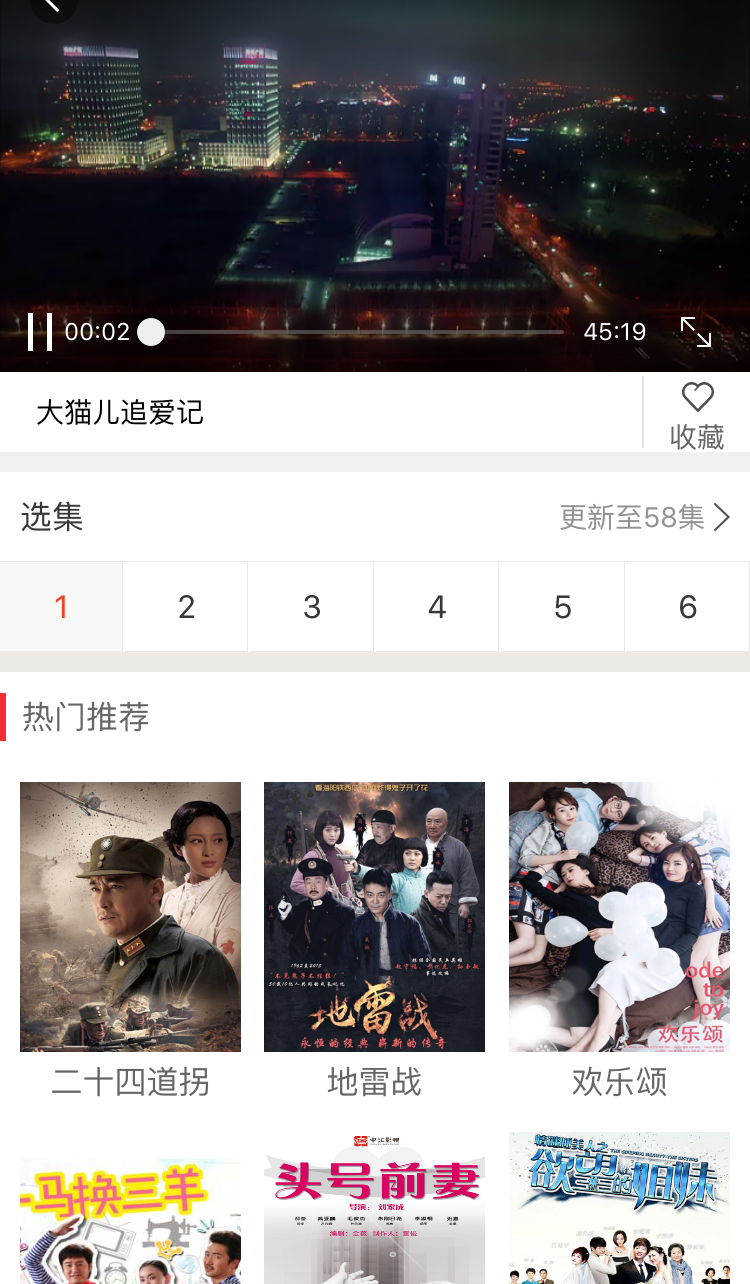Viewport: 750px width, 1284px height.
Task: Open the poster for 欢乐颂
Action: [619, 915]
